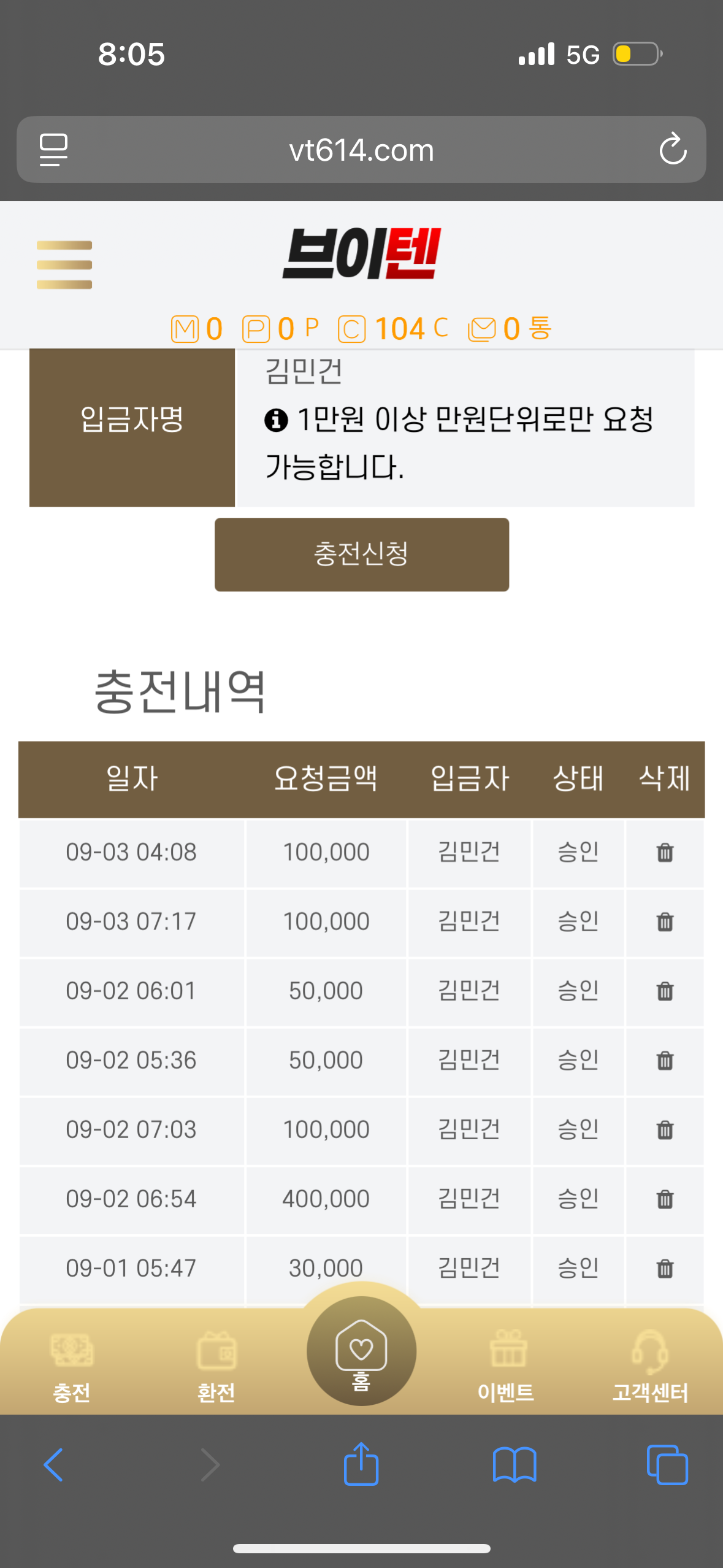Open the message inbox envelope counter

pyautogui.click(x=510, y=329)
